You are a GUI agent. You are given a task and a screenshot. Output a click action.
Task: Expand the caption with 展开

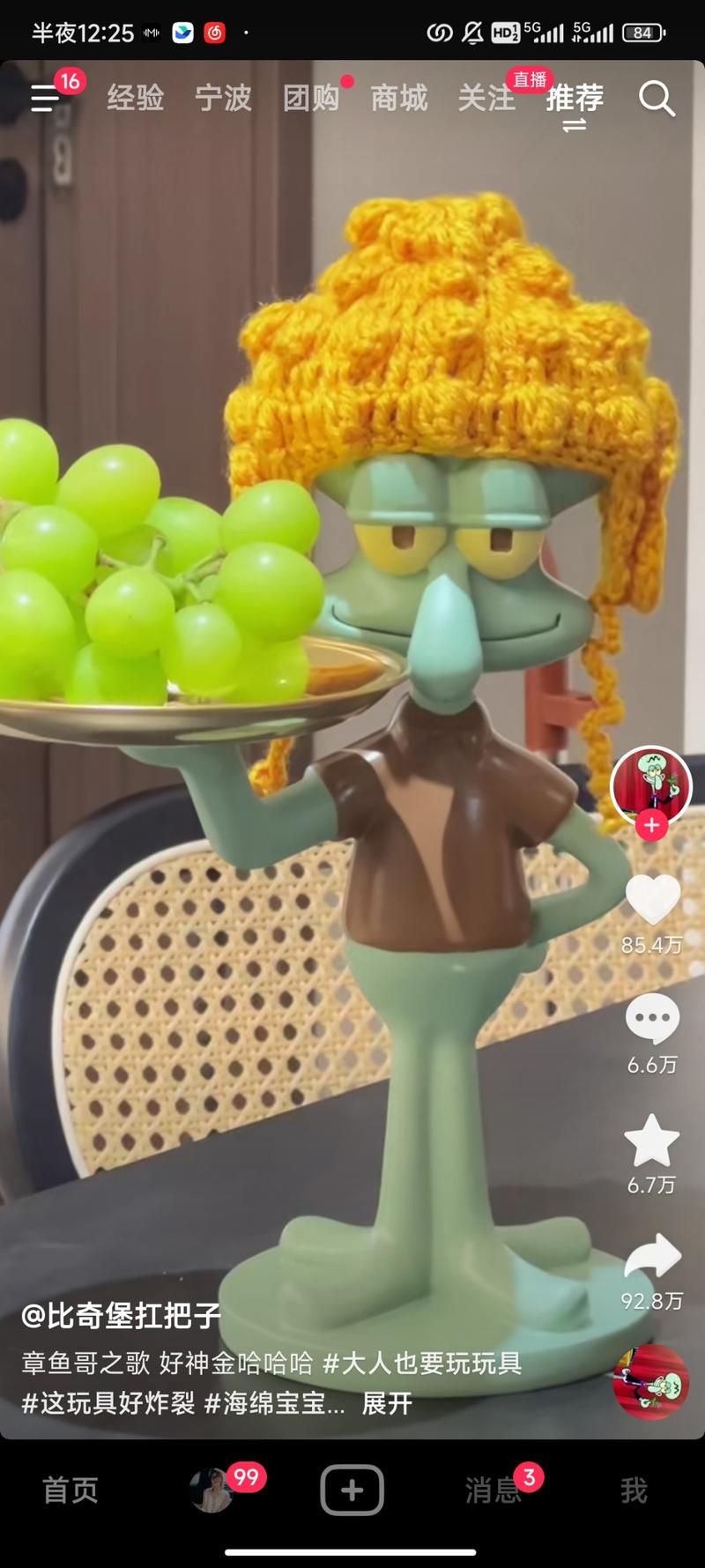[x=387, y=1403]
